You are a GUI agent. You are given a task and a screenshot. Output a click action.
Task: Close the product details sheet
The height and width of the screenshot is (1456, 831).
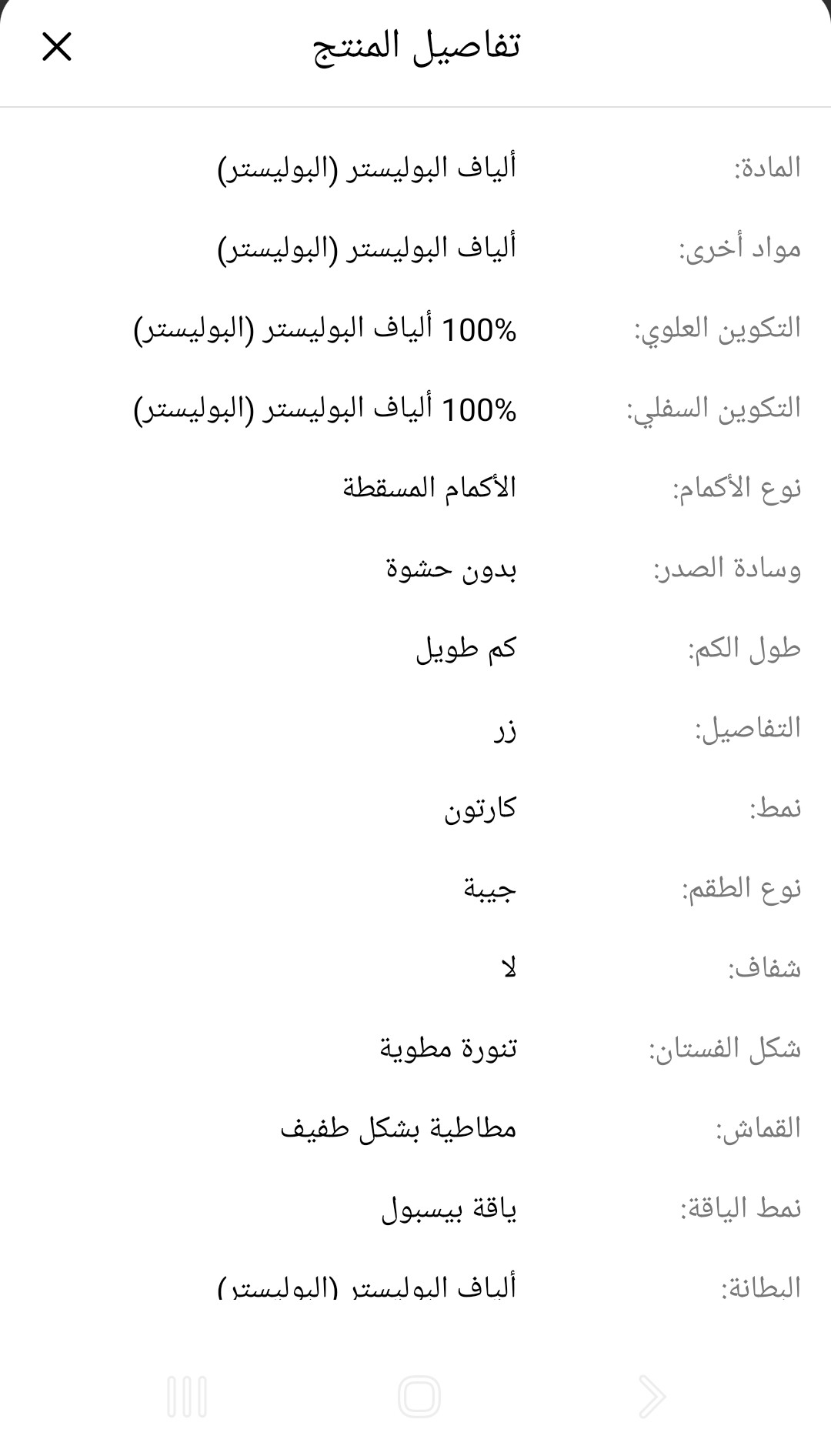[57, 47]
